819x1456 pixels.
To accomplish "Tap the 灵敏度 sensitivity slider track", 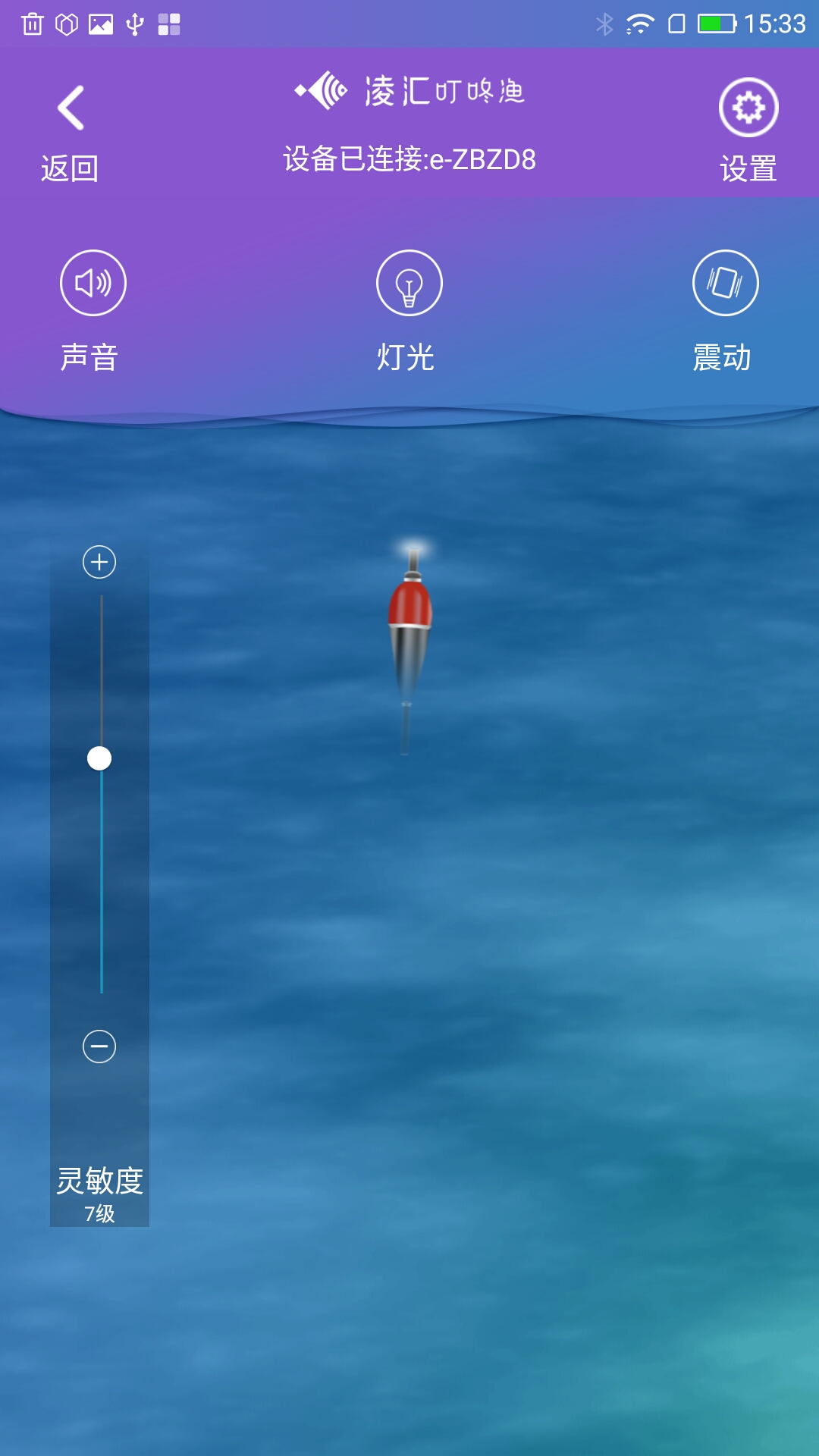I will [101, 872].
